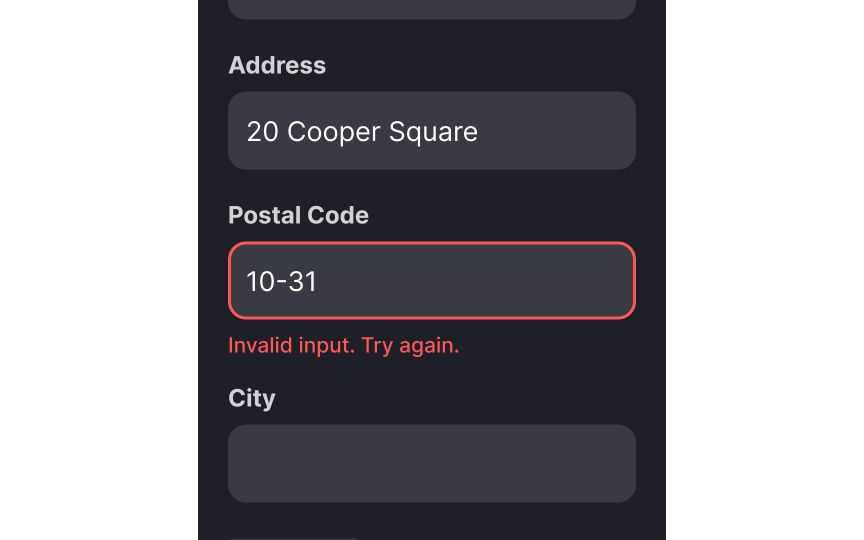864x540 pixels.
Task: Tap the Postal Code field showing 10-31
Action: [431, 281]
